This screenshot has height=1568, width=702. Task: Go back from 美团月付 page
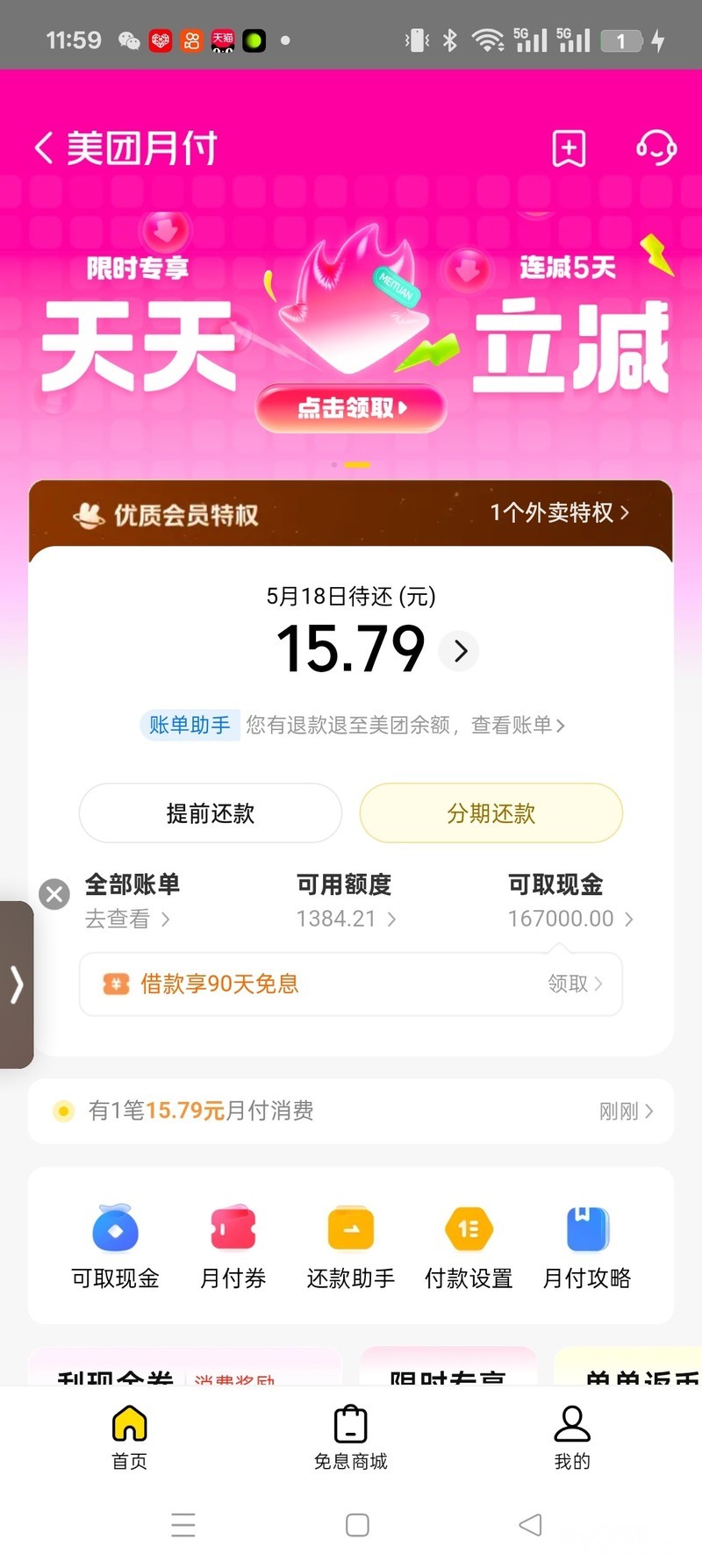(44, 148)
